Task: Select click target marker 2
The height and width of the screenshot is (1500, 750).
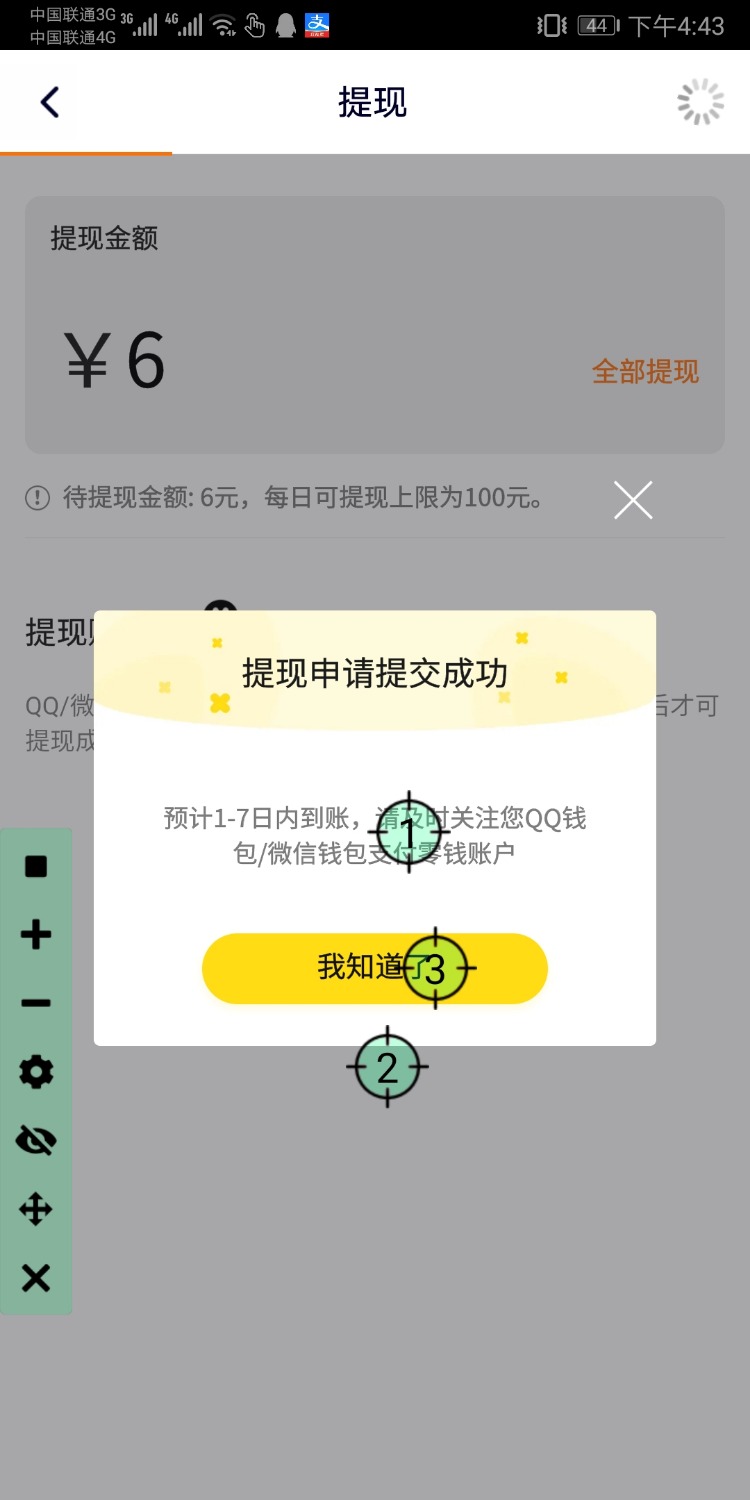Action: pyautogui.click(x=387, y=1067)
